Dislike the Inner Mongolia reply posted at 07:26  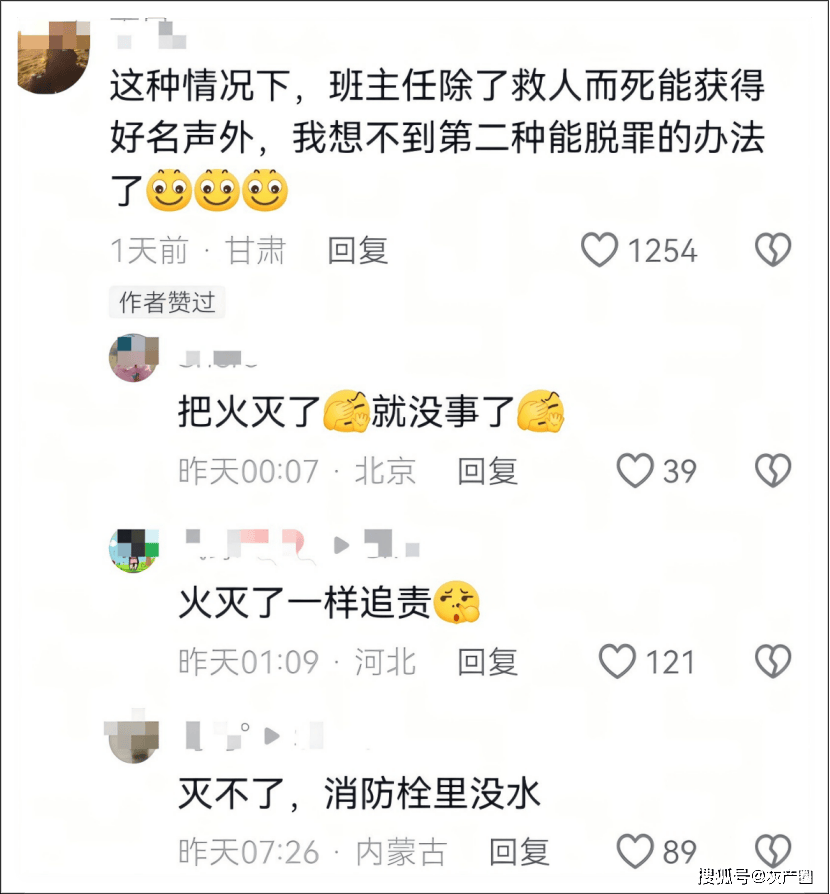pos(773,851)
